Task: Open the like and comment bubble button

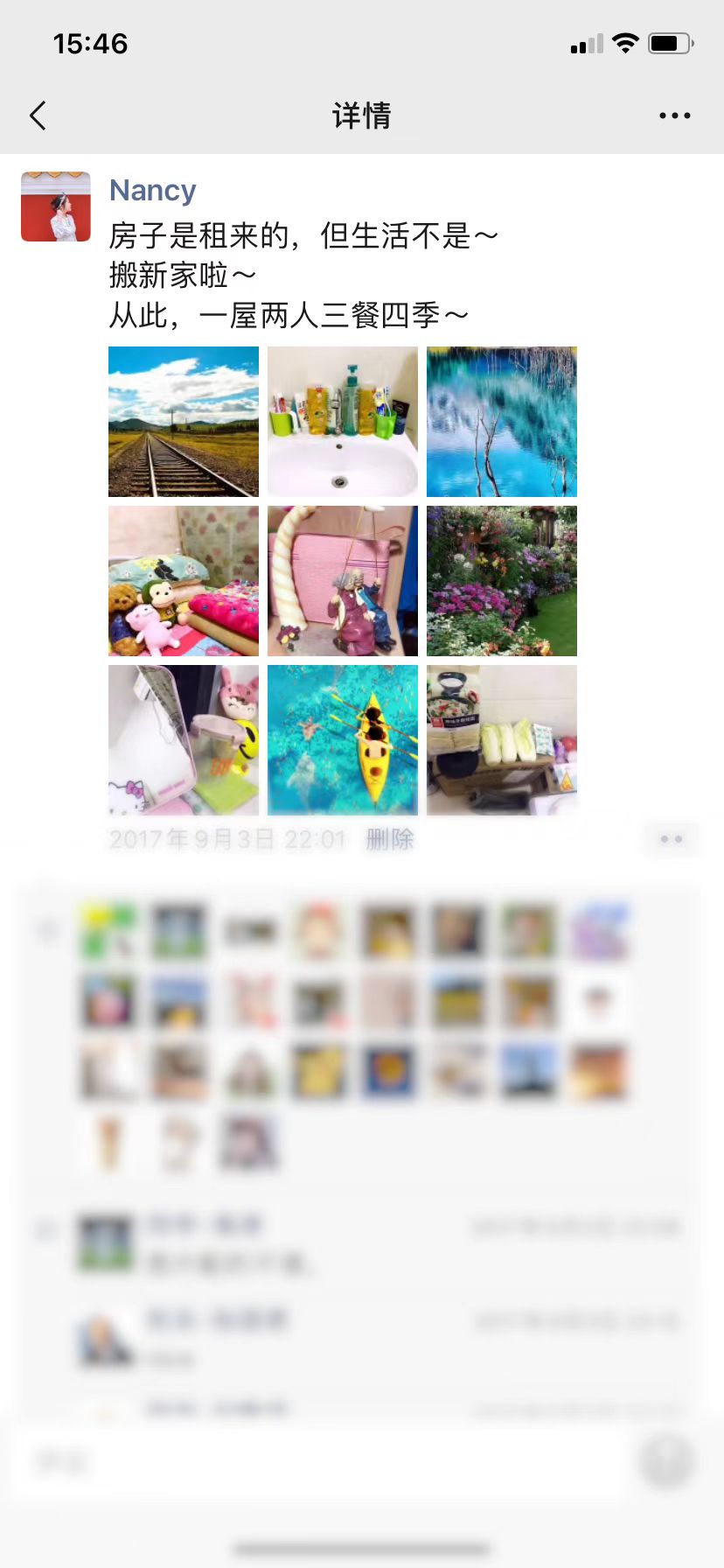Action: (671, 839)
